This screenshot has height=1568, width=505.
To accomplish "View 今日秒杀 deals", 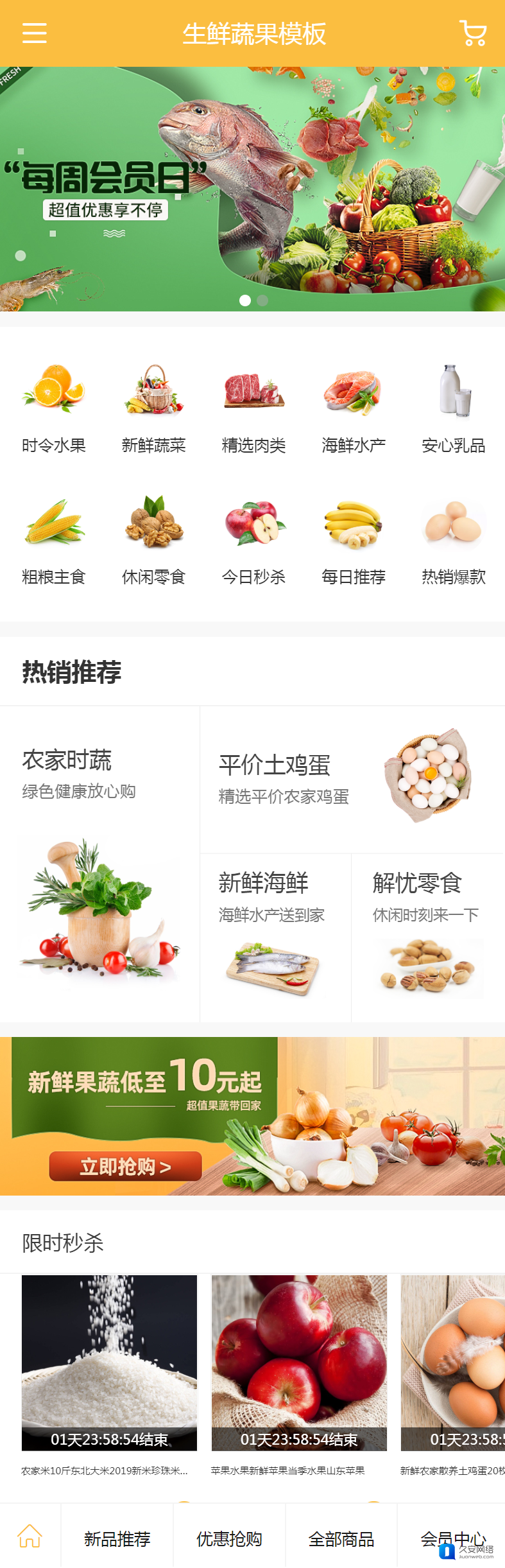I will 253,541.
